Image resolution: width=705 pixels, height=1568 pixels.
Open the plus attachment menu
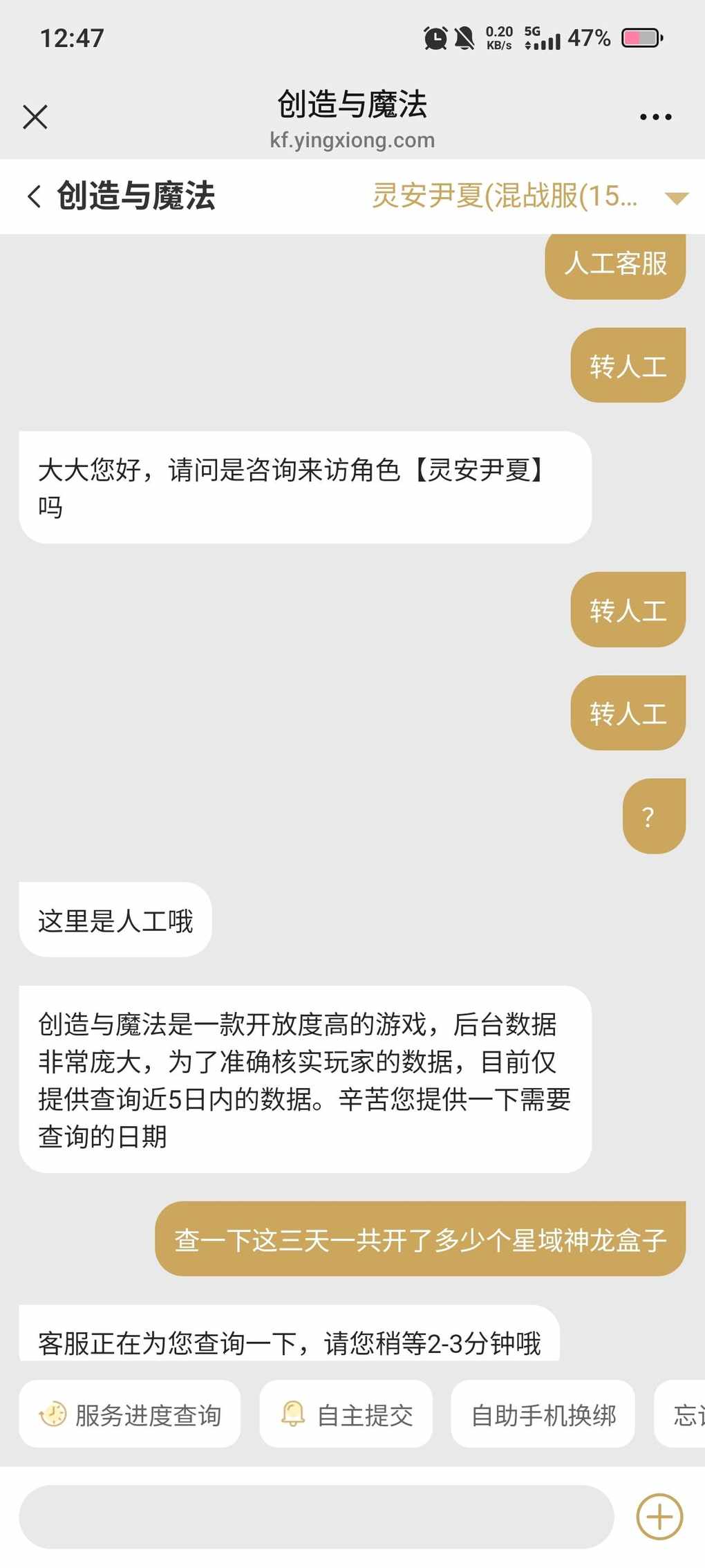pos(659,1517)
